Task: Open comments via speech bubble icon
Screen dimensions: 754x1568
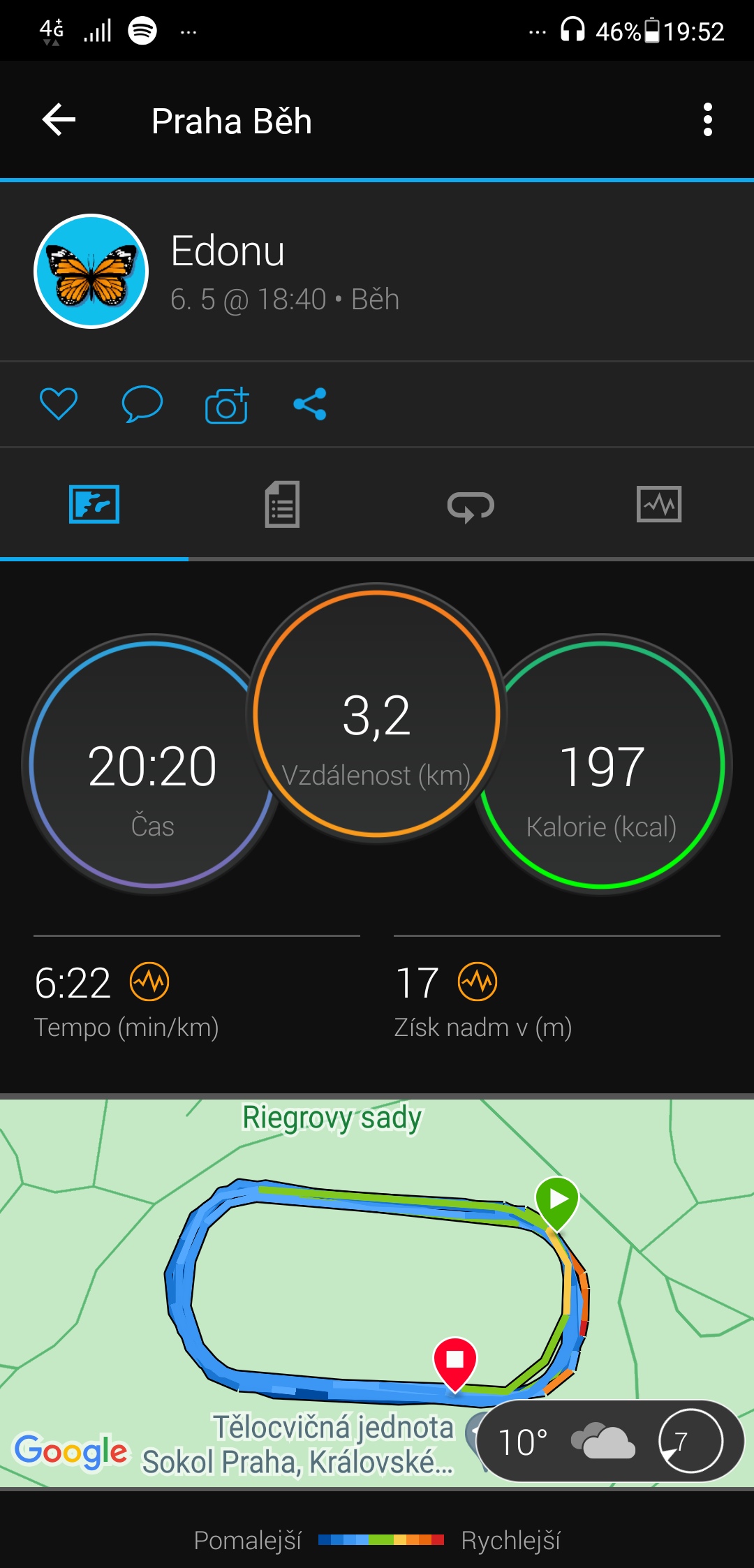Action: click(142, 404)
